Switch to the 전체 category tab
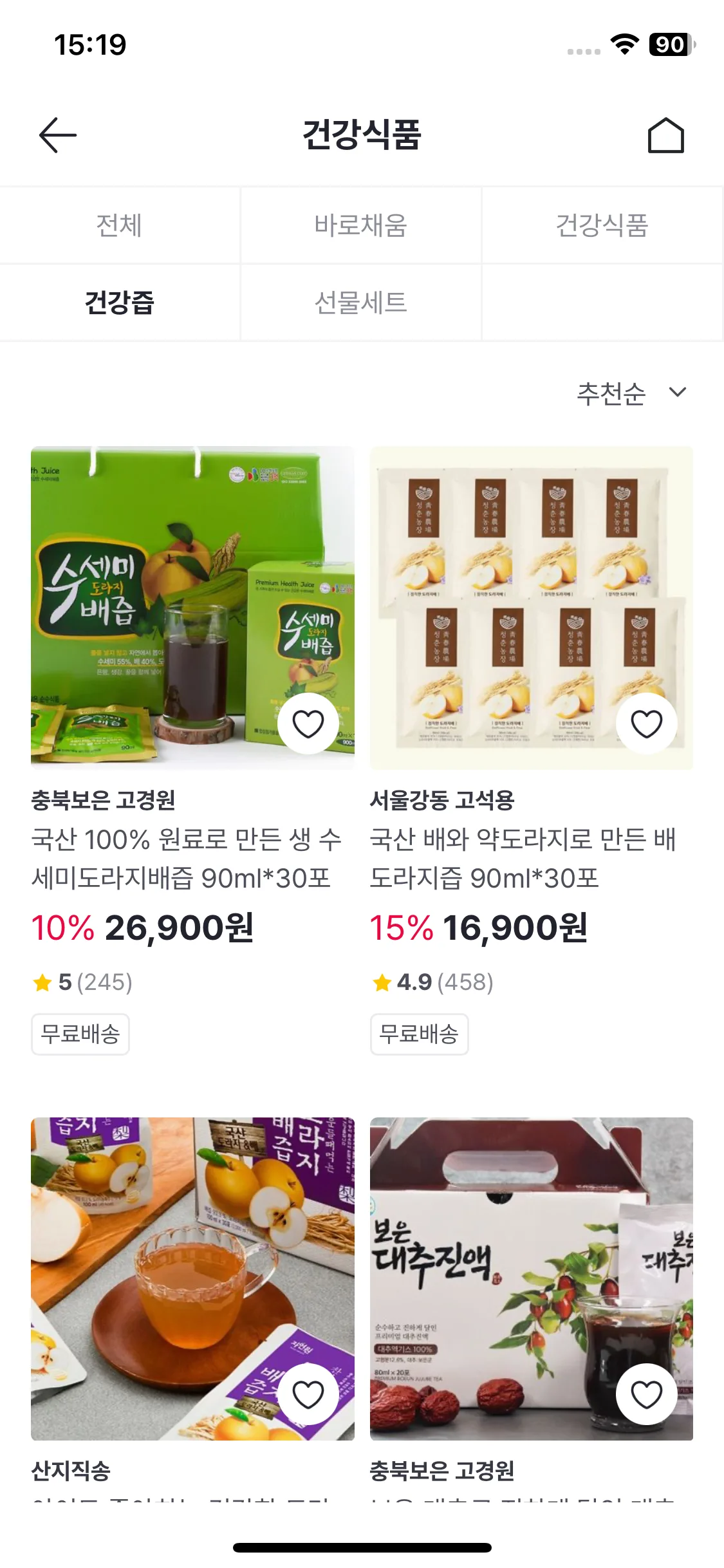The width and height of the screenshot is (724, 1568). tap(119, 225)
